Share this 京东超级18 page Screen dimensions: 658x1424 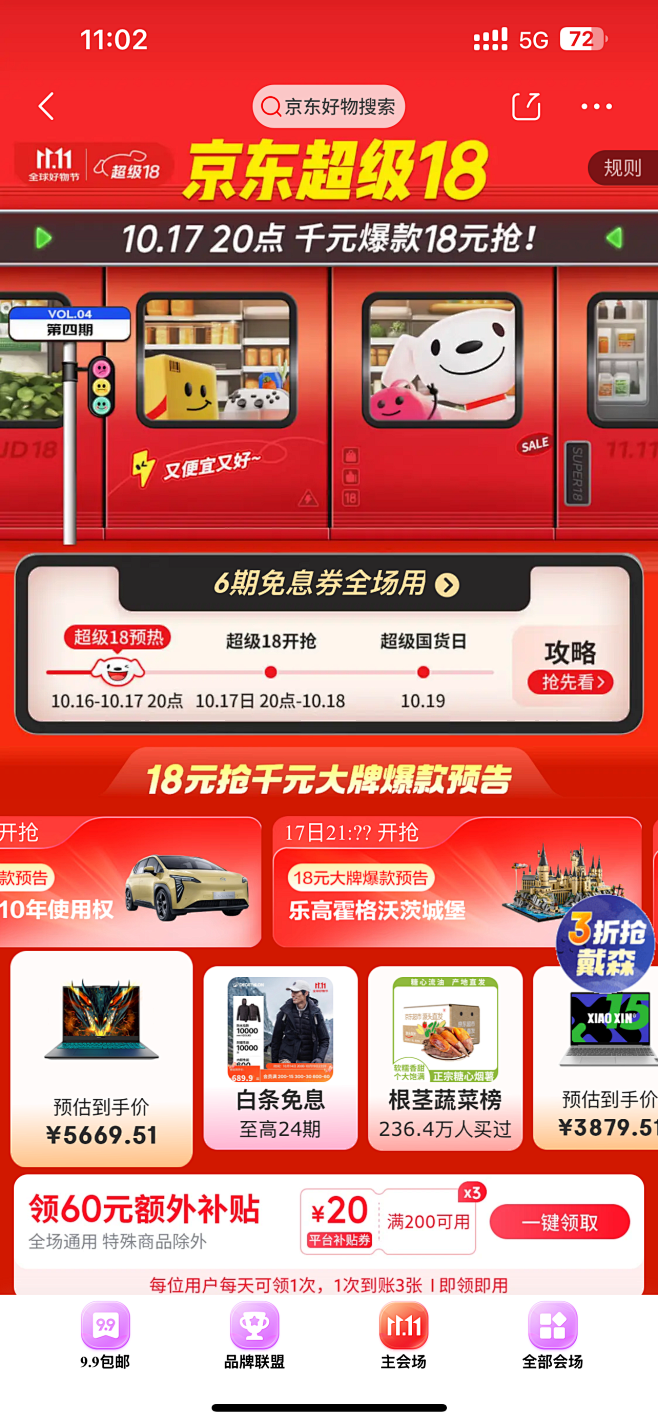(x=526, y=106)
